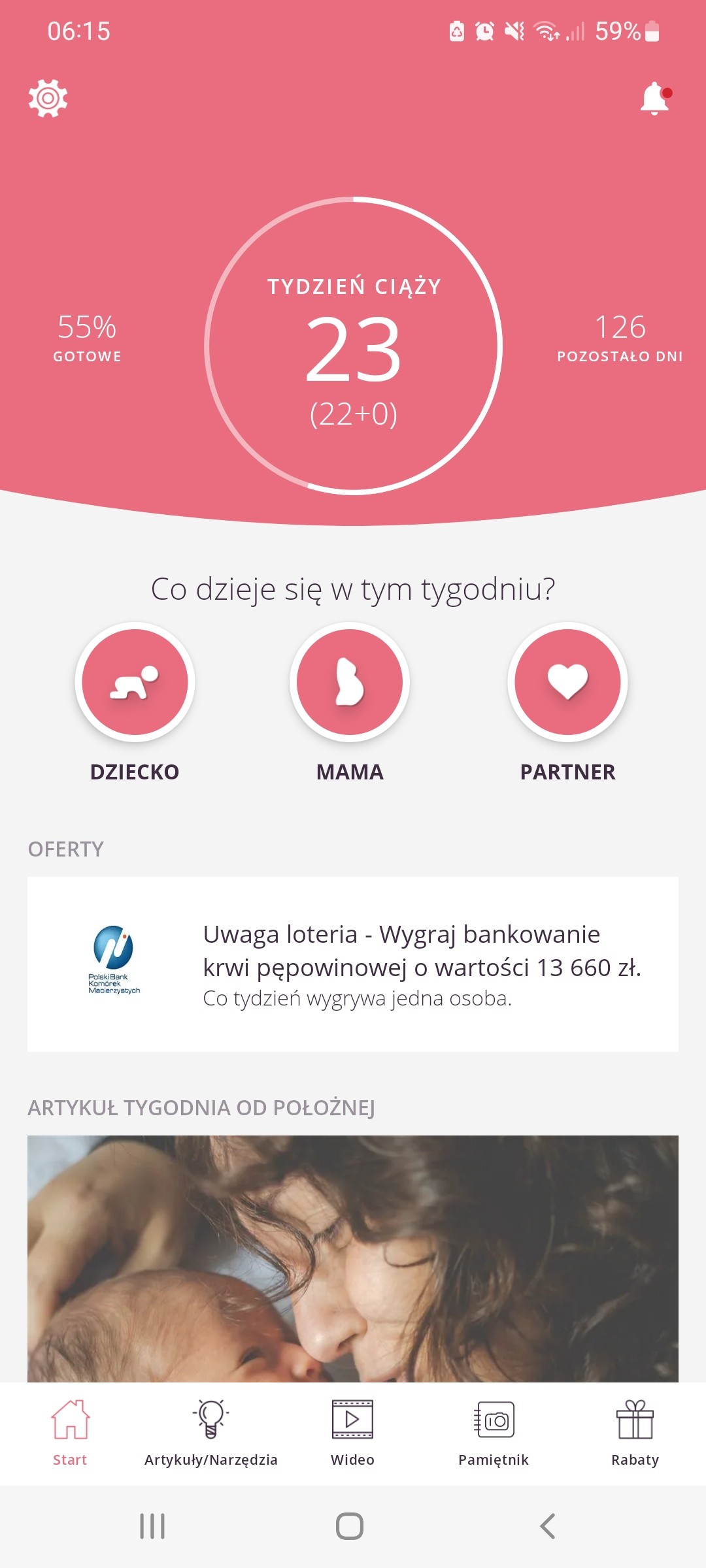Open the notifications bell
706x1568 pixels.
pos(654,99)
